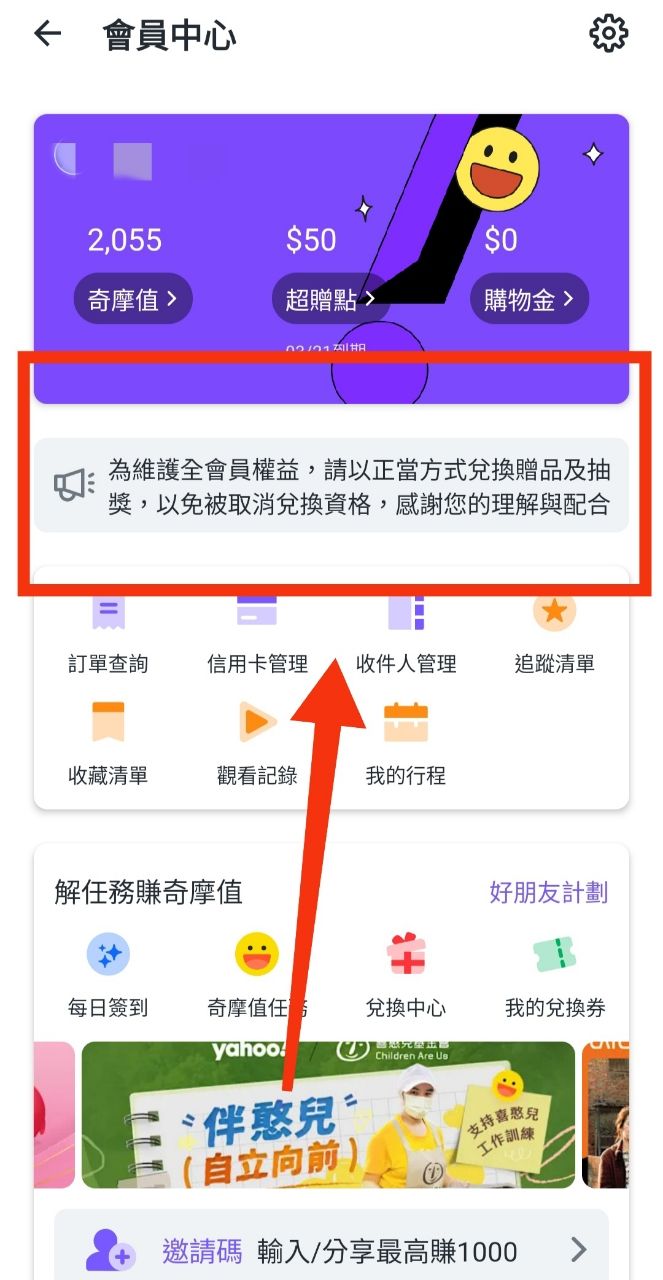Open the settings gear
The width and height of the screenshot is (663, 1280).
click(x=608, y=34)
